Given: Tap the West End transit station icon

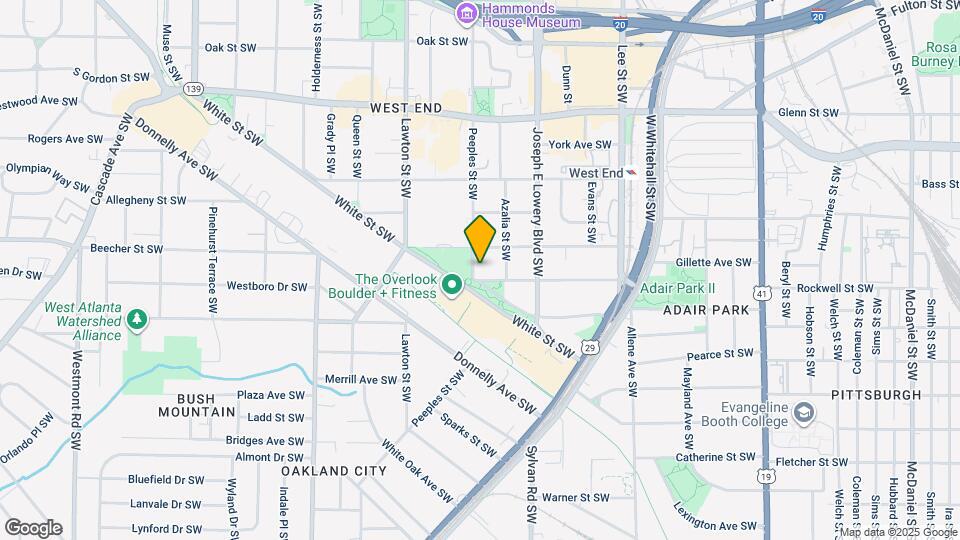Looking at the screenshot, I should [x=631, y=173].
